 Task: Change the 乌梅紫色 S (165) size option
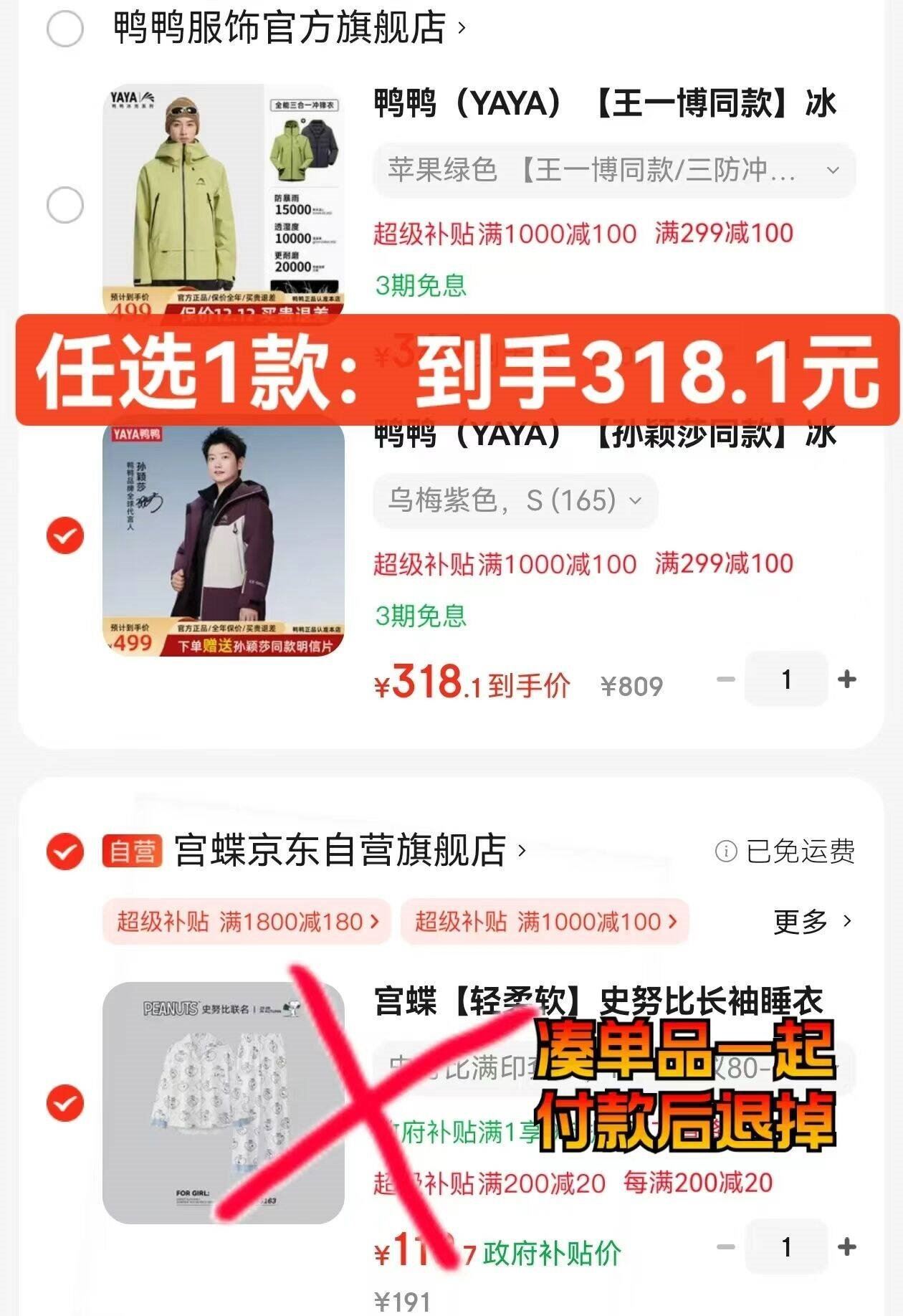515,500
